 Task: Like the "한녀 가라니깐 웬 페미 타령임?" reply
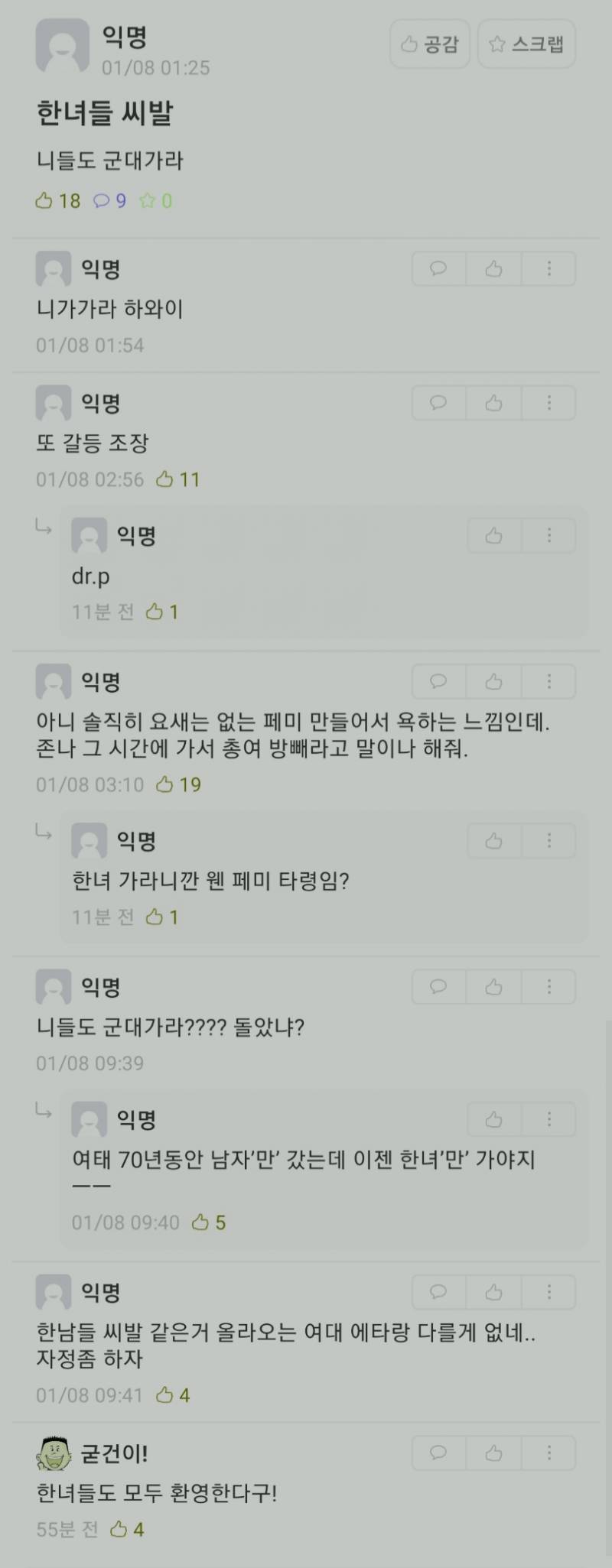tap(493, 839)
